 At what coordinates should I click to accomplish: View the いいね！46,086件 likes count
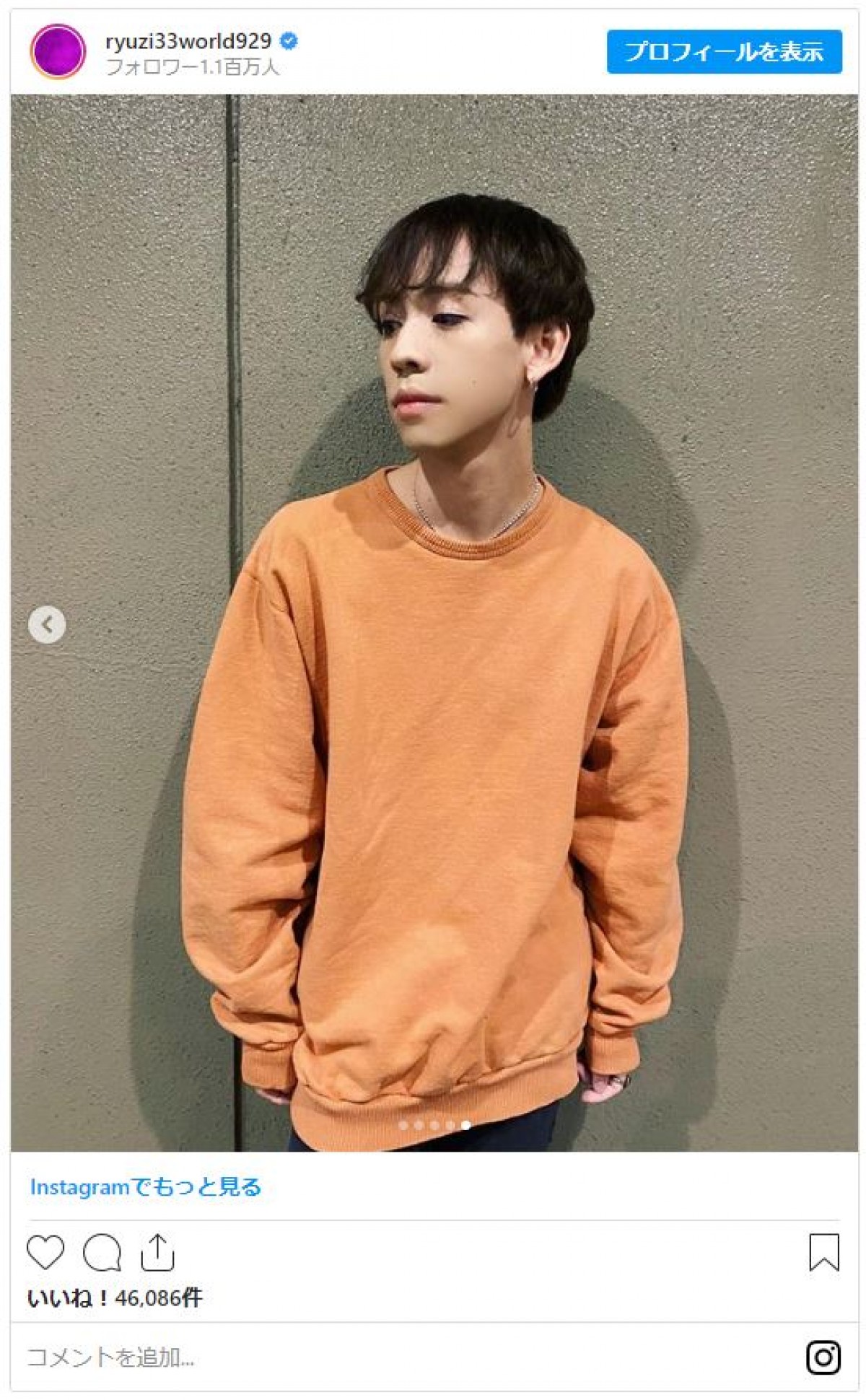[115, 1298]
